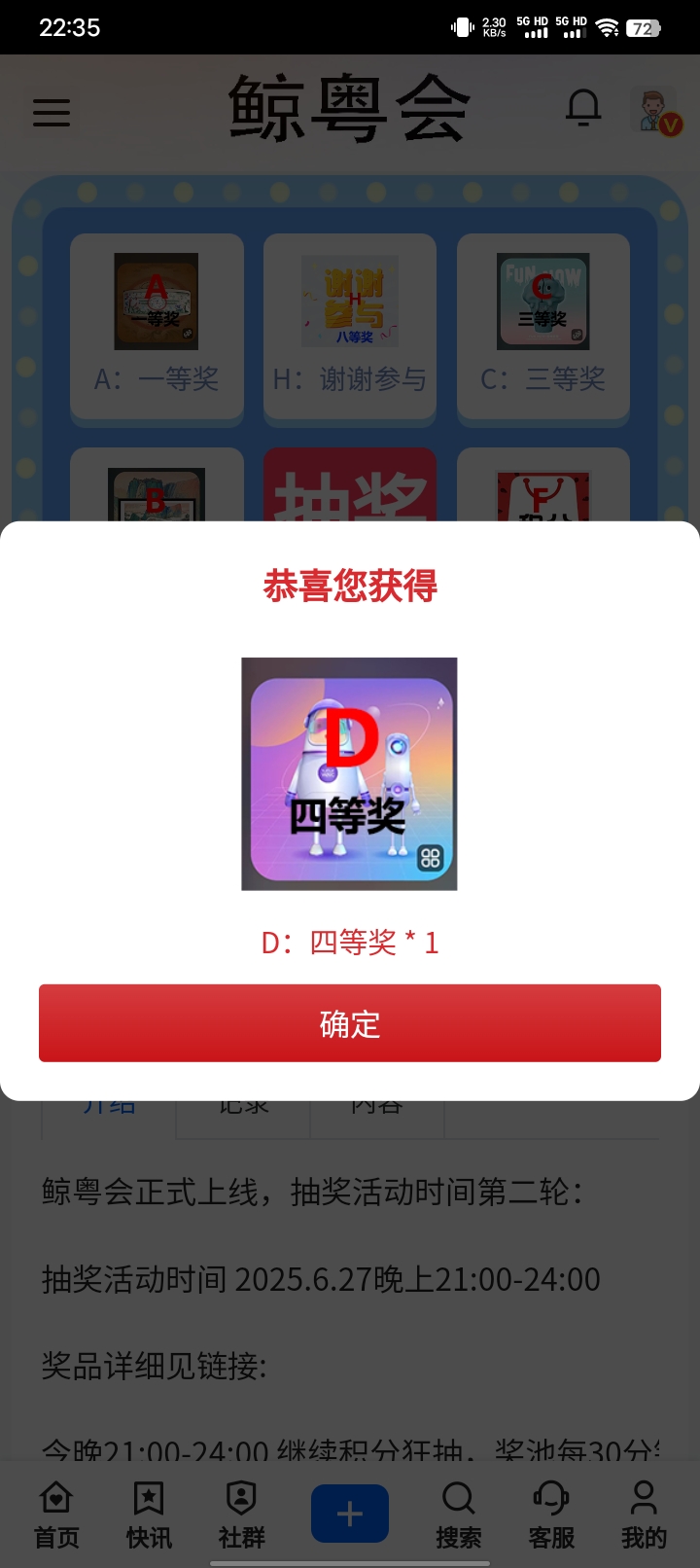
Task: Confirm the prize with 确定 button
Action: tap(350, 1023)
